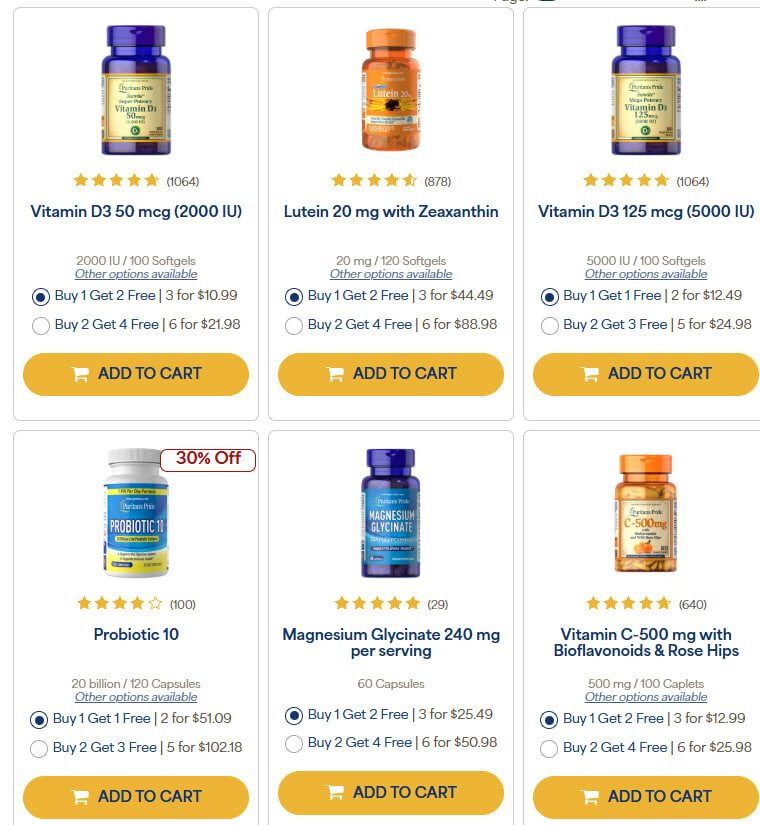Add Vitamin D3 50 mcg to cart
The width and height of the screenshot is (760, 825).
(x=135, y=374)
